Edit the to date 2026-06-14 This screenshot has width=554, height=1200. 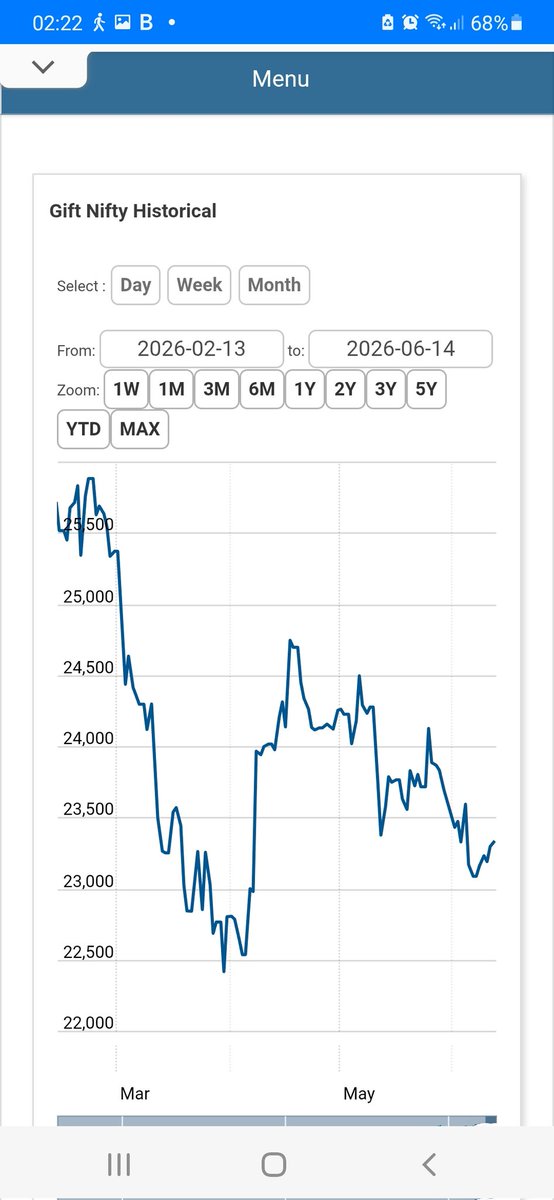[x=400, y=349]
